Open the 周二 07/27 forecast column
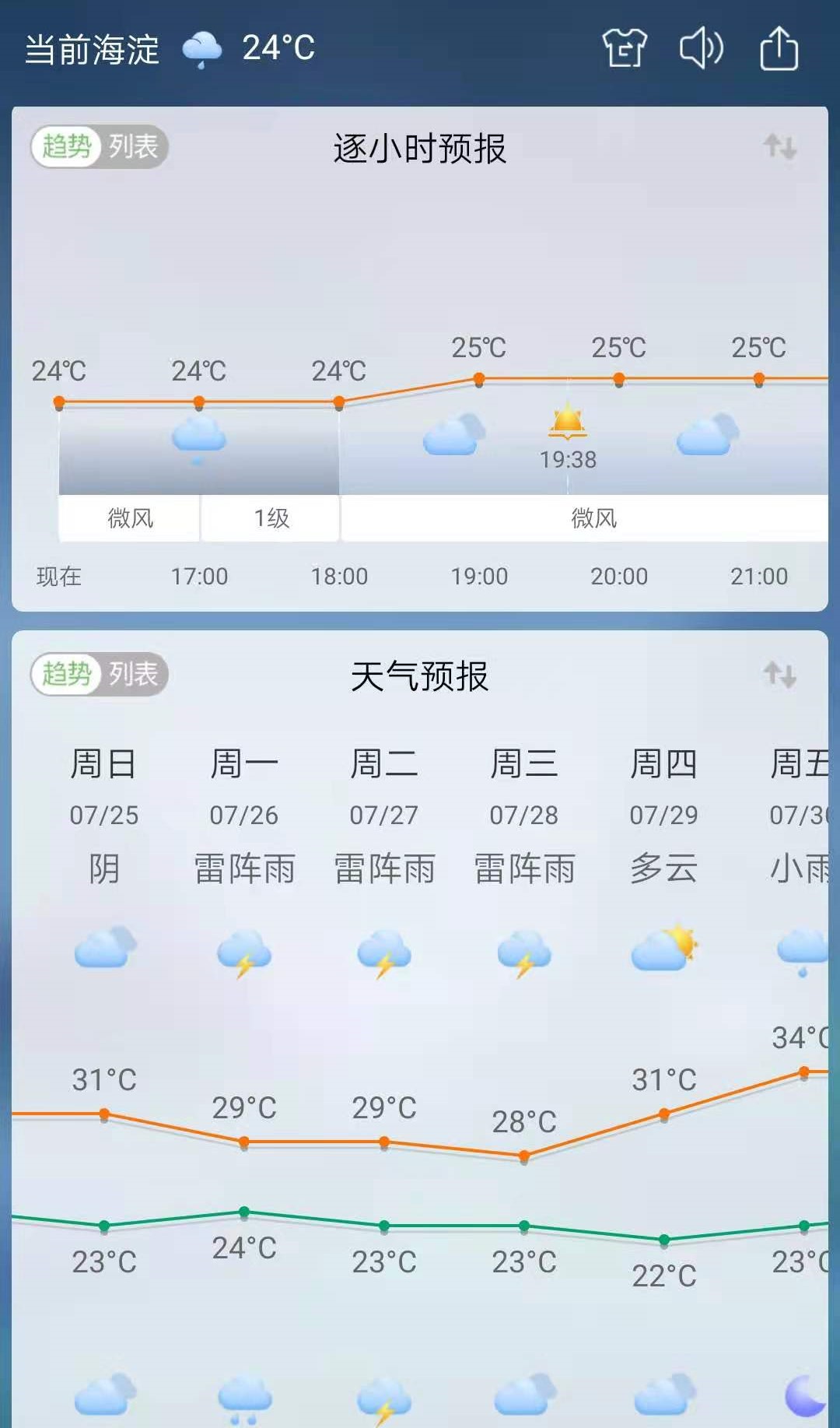The image size is (840, 1428). pos(384,816)
